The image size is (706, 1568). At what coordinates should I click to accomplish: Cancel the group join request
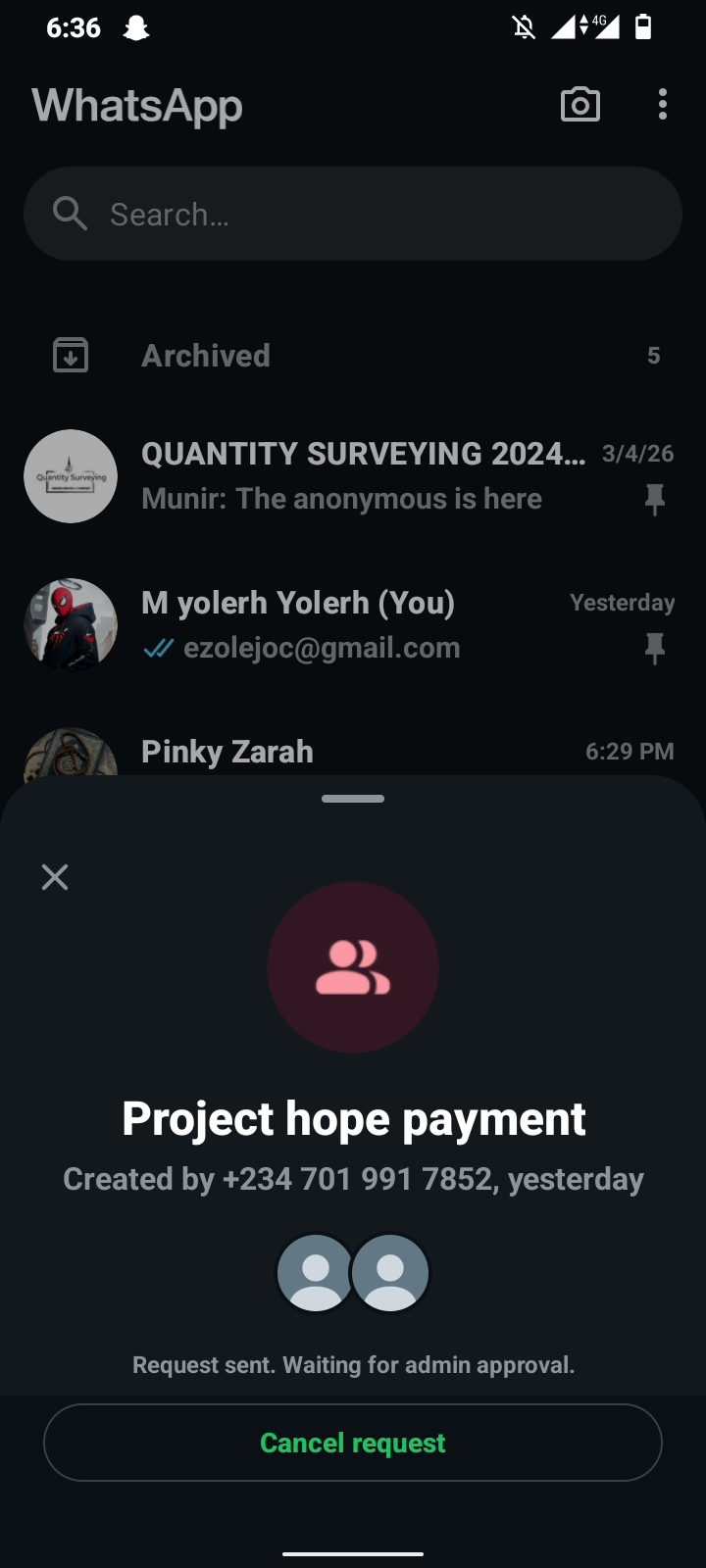(x=353, y=1443)
